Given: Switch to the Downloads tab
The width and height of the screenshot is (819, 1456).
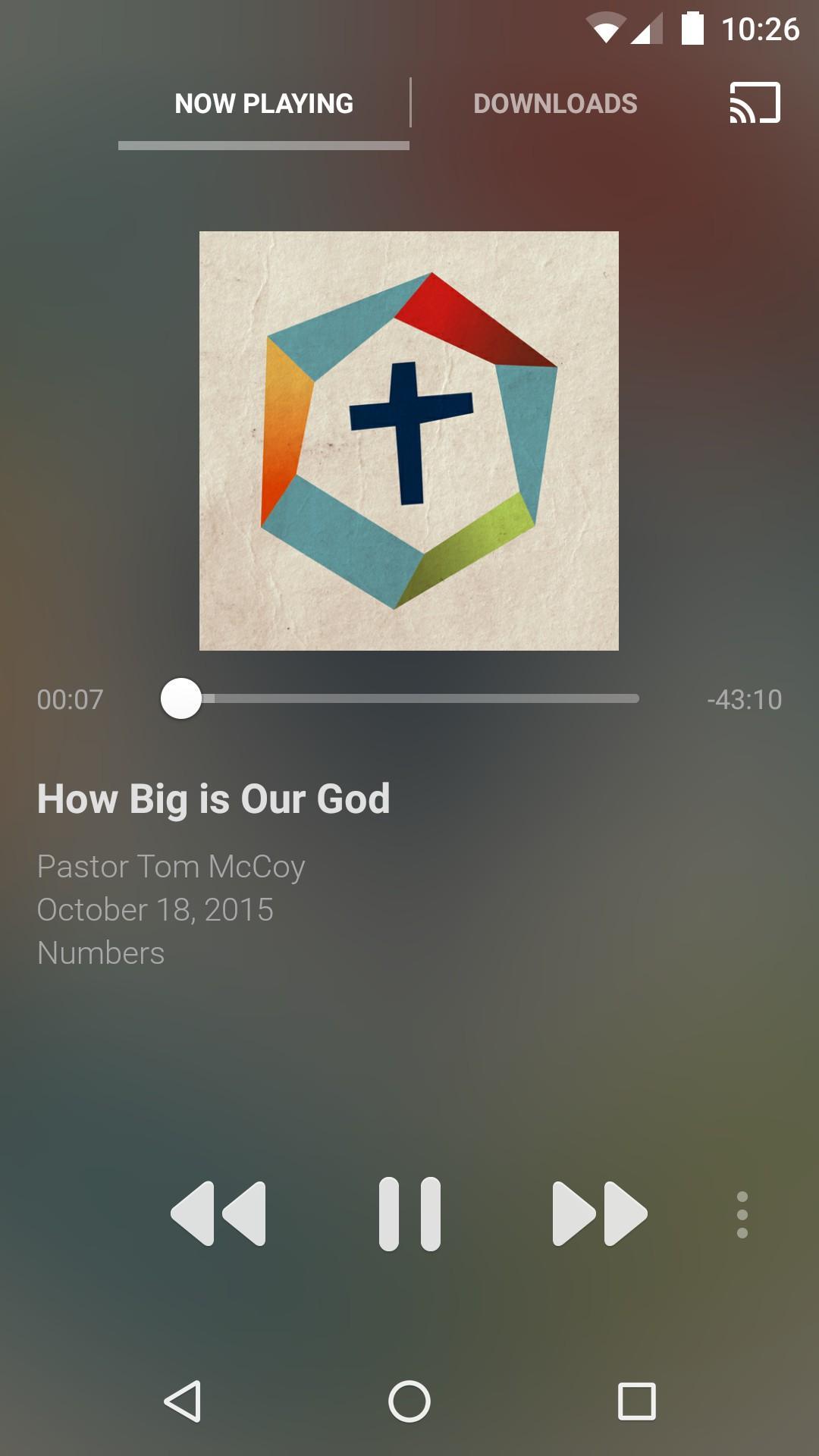Looking at the screenshot, I should coord(555,104).
